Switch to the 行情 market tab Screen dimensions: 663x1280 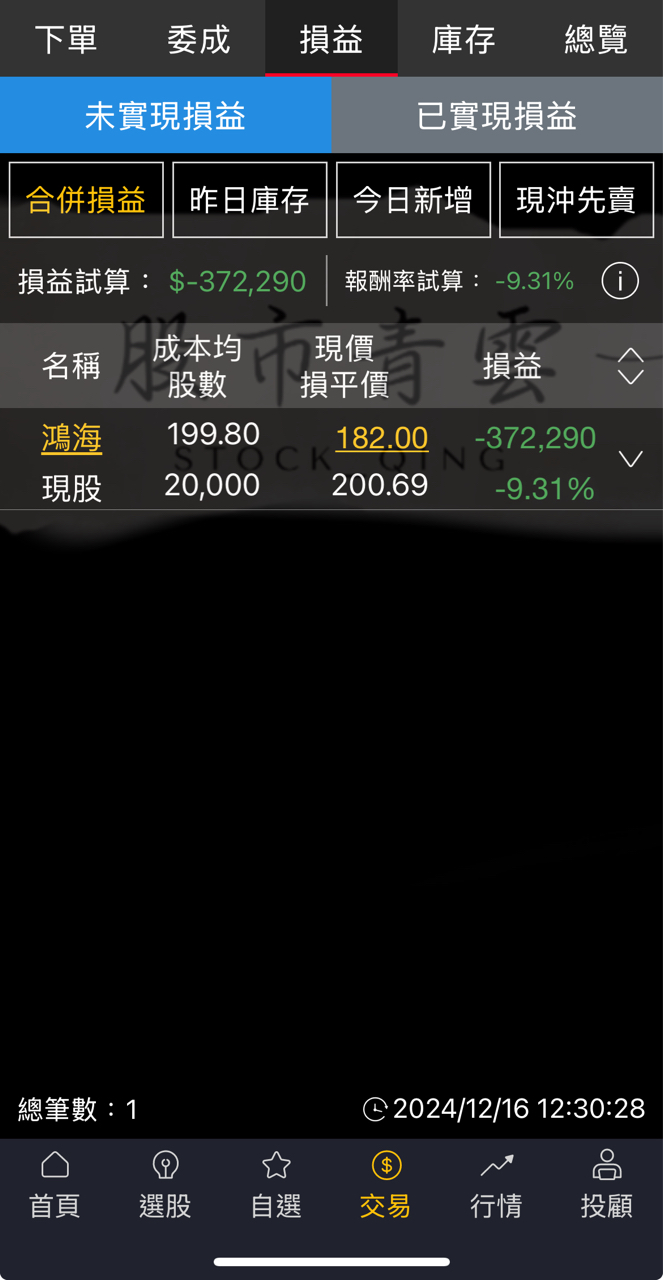(496, 1185)
